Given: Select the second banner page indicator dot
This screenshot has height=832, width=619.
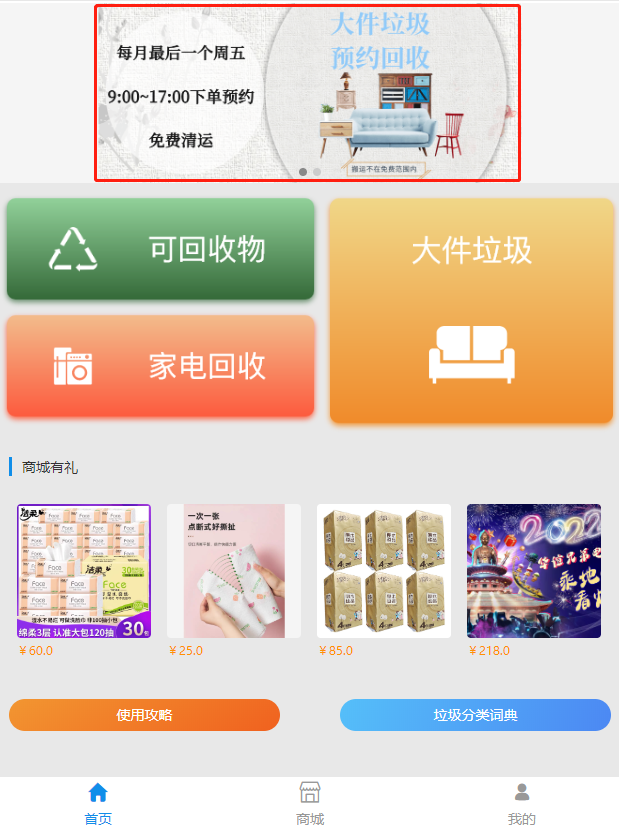Looking at the screenshot, I should point(317,172).
